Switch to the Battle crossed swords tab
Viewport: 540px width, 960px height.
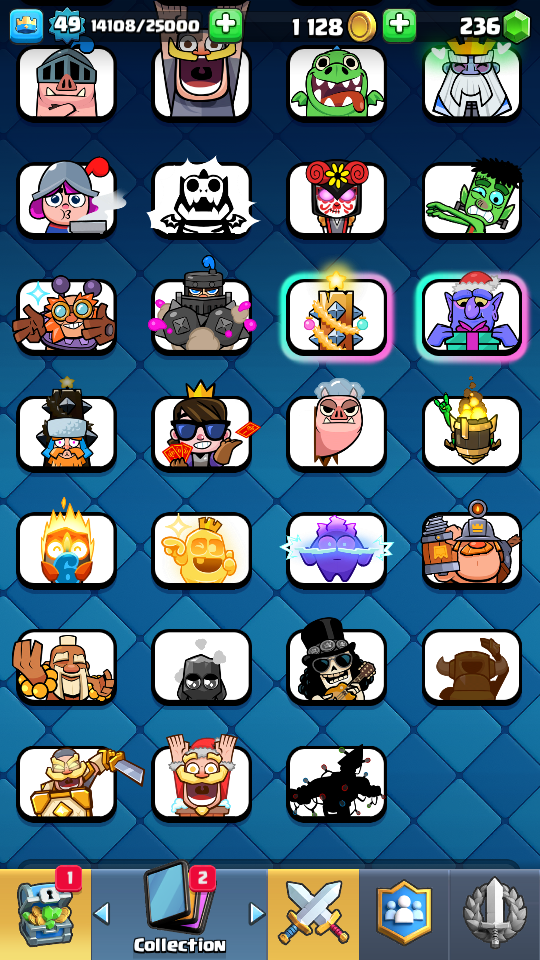[x=313, y=913]
